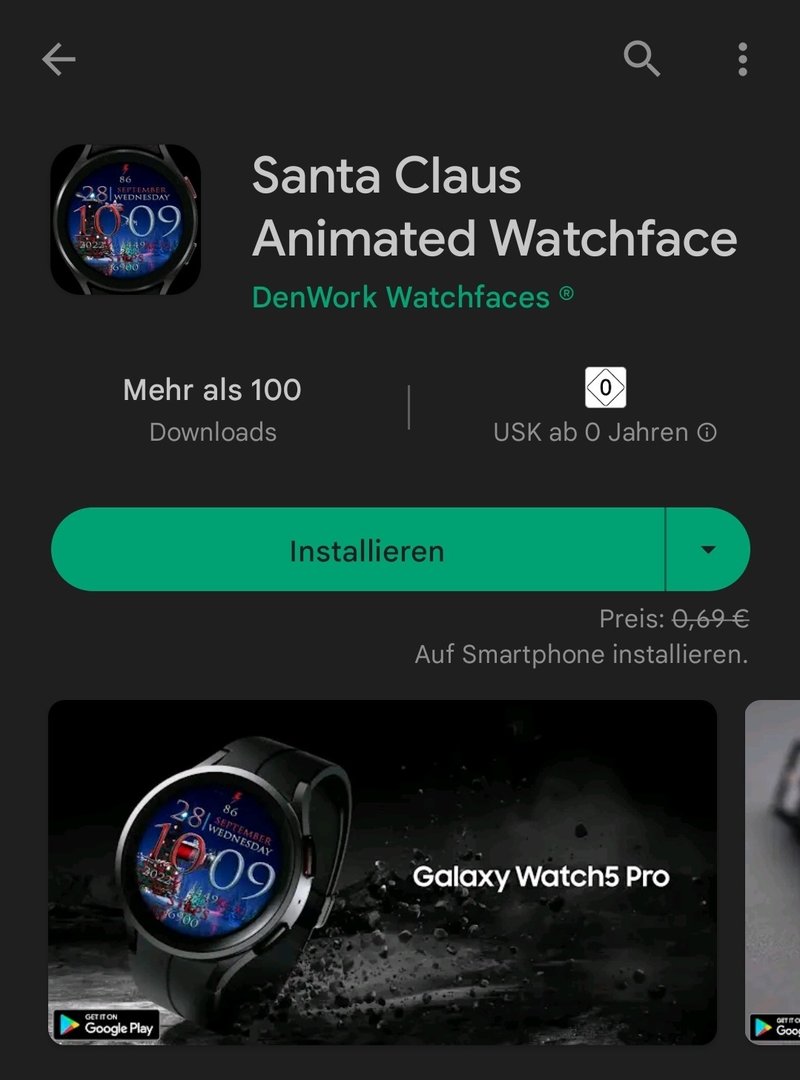
Task: Expand the install device dropdown arrow
Action: (708, 550)
